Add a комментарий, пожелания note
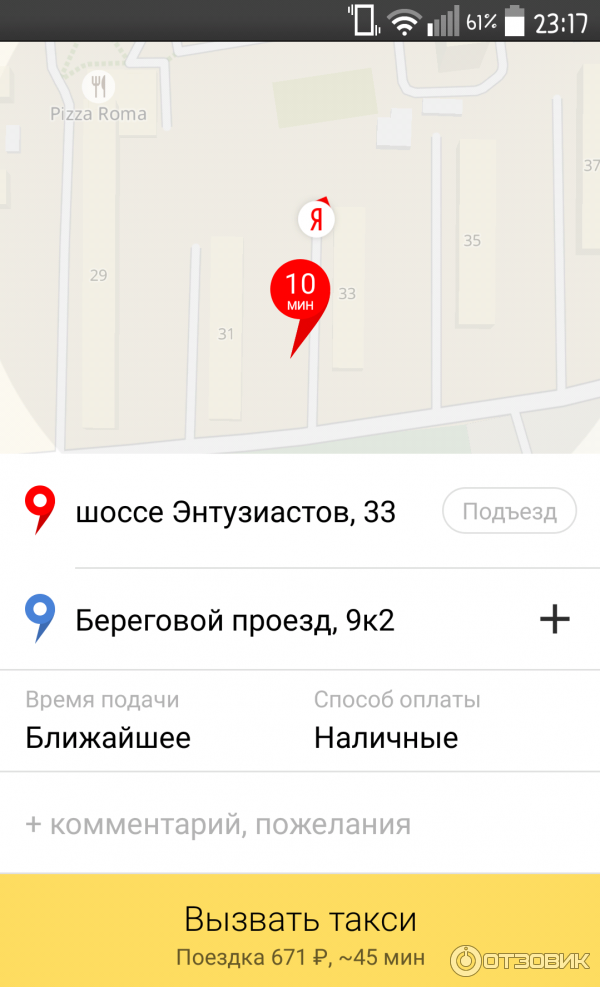Image resolution: width=600 pixels, height=987 pixels. 218,824
